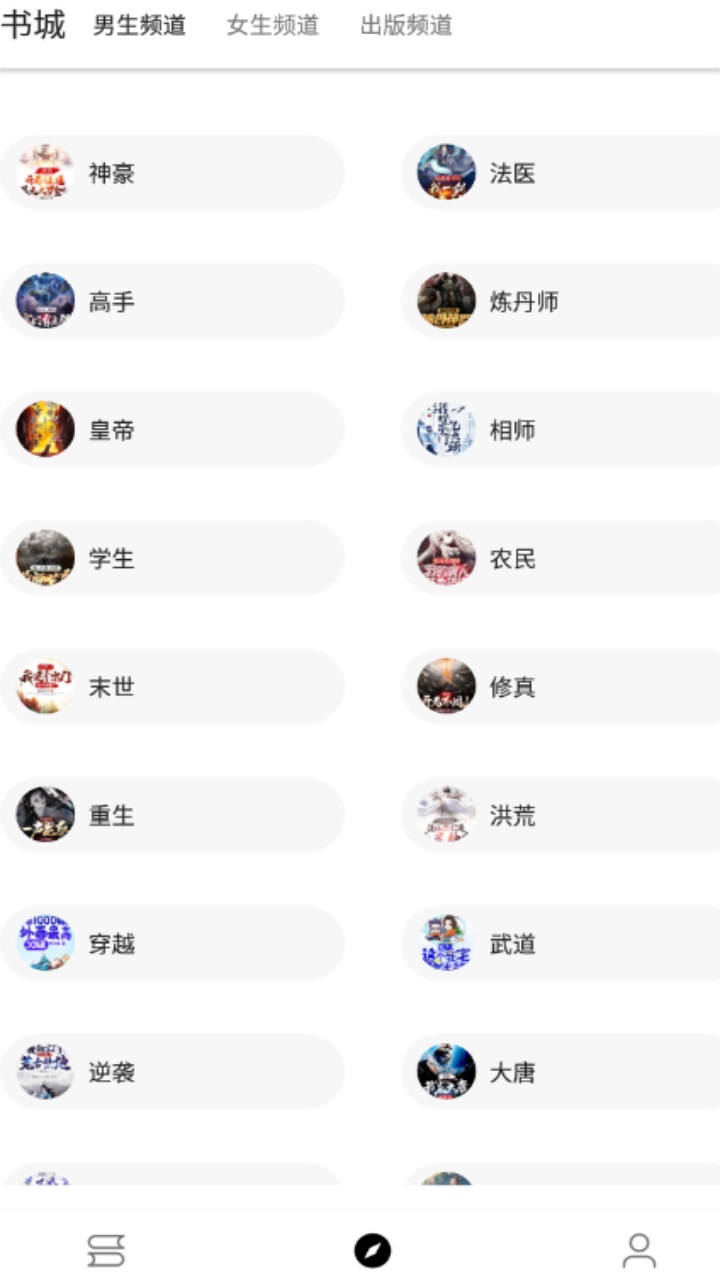Switch to the 女生频道 tab
The height and width of the screenshot is (1280, 720).
(272, 25)
